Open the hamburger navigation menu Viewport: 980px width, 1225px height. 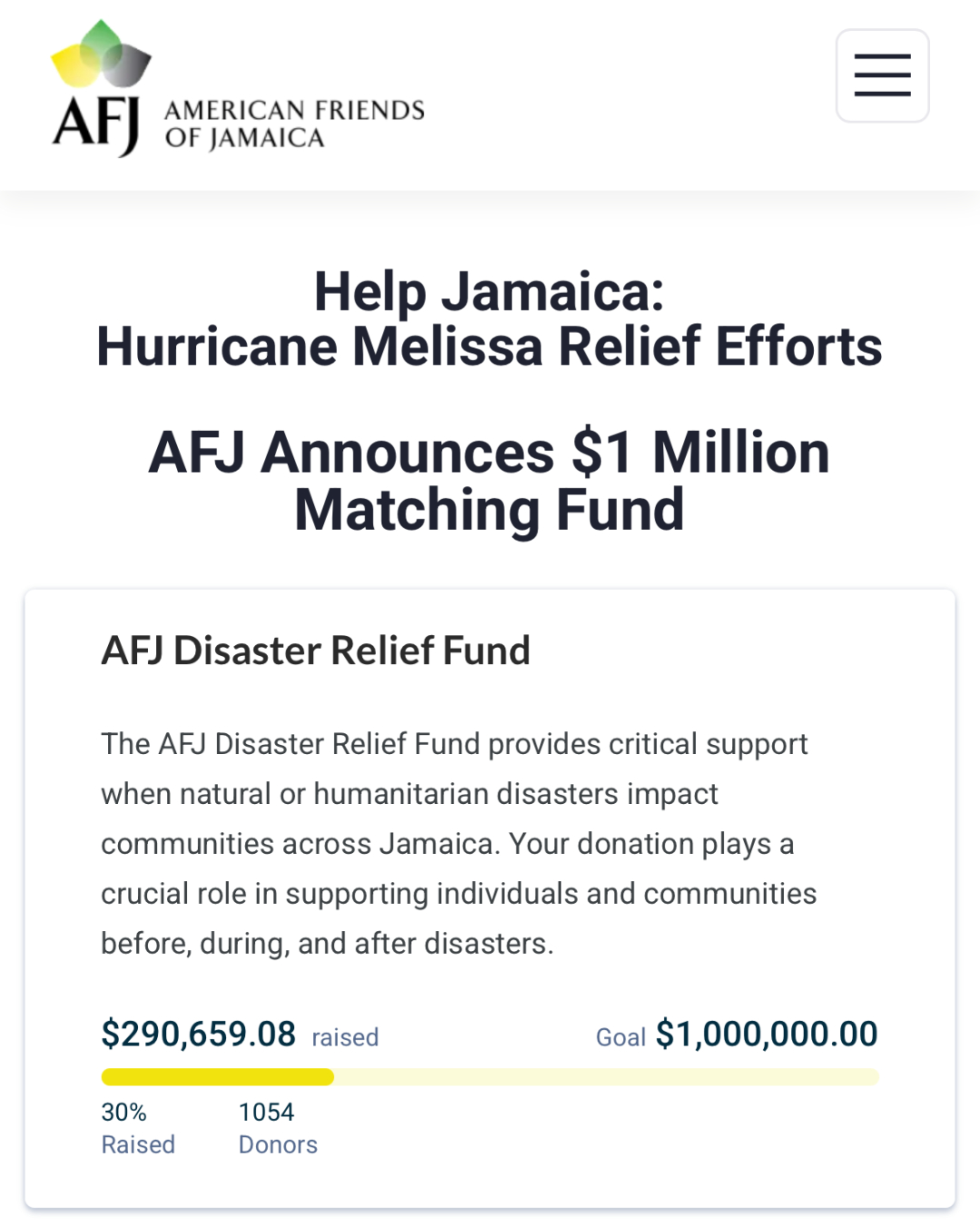(x=882, y=75)
